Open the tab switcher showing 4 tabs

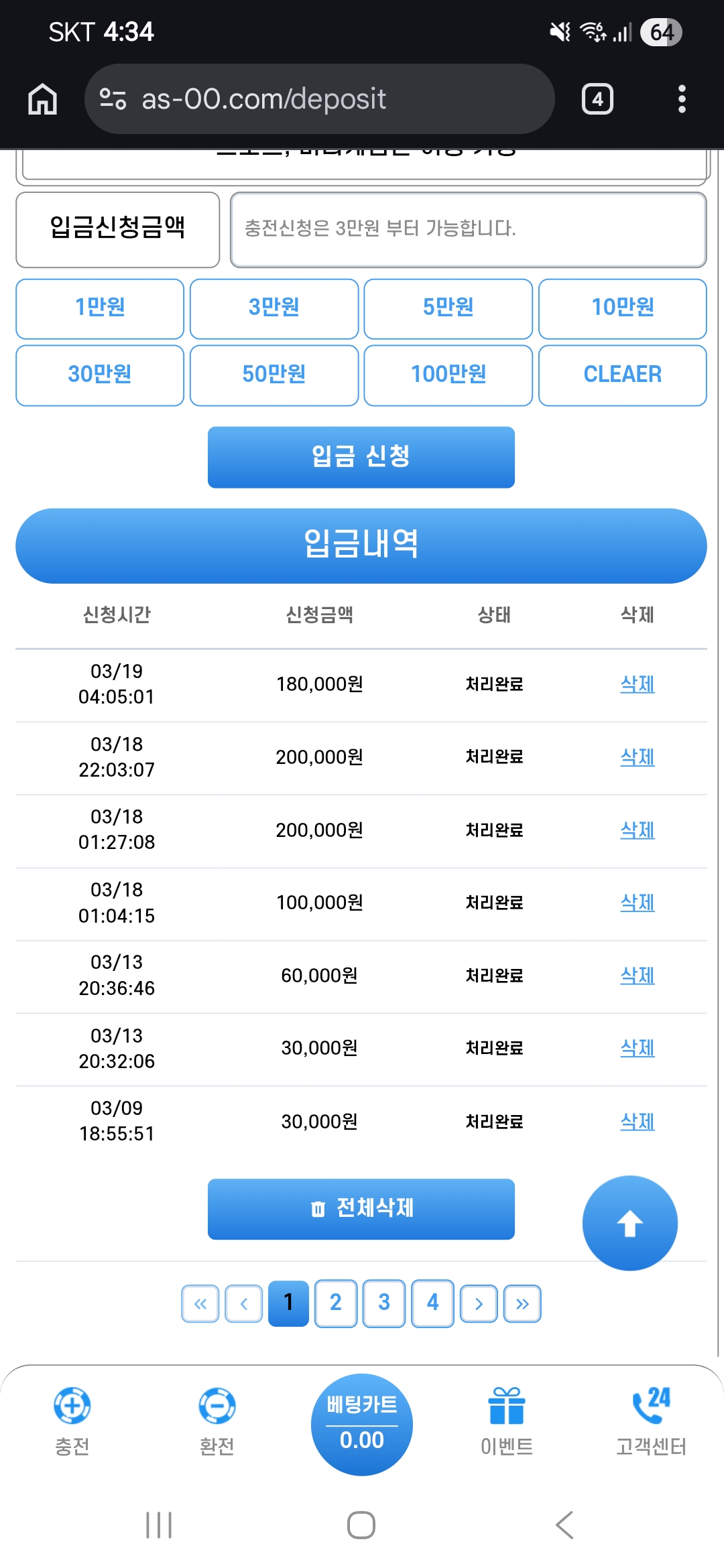596,99
